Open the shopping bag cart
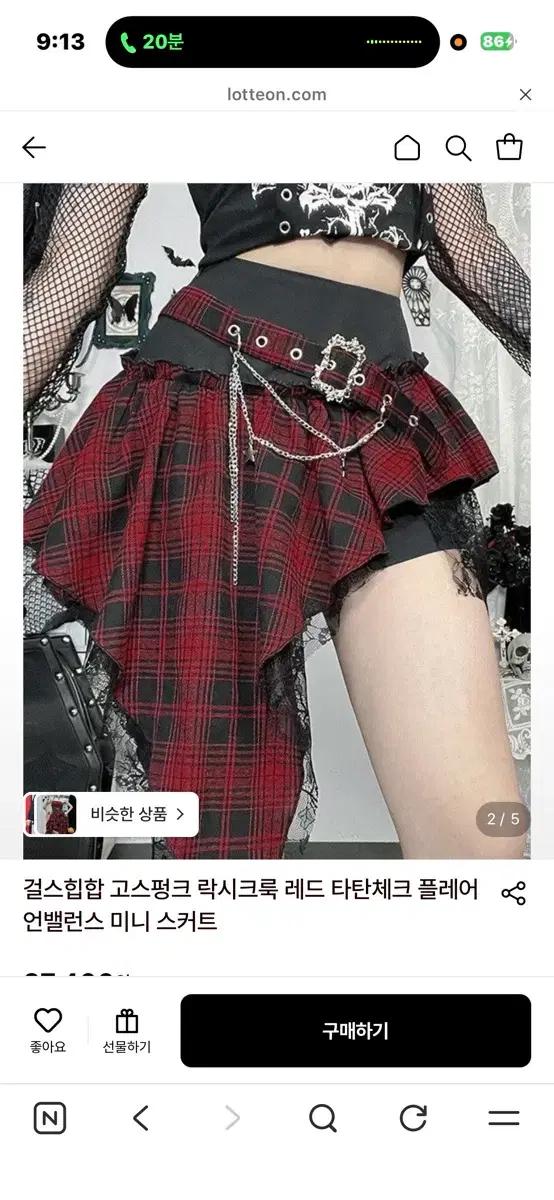Image resolution: width=554 pixels, height=1200 pixels. (509, 147)
